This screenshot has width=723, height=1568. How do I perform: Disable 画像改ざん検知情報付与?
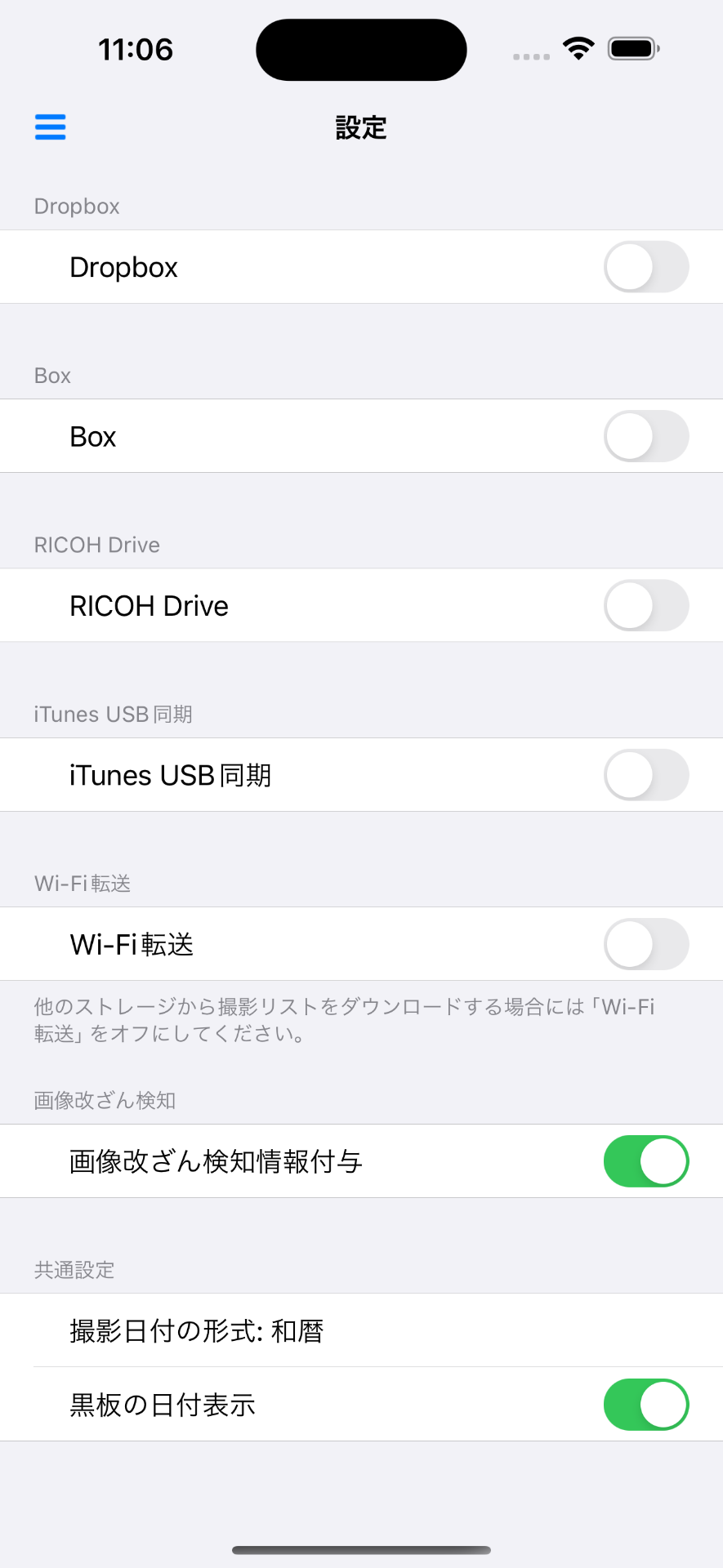coord(645,1160)
